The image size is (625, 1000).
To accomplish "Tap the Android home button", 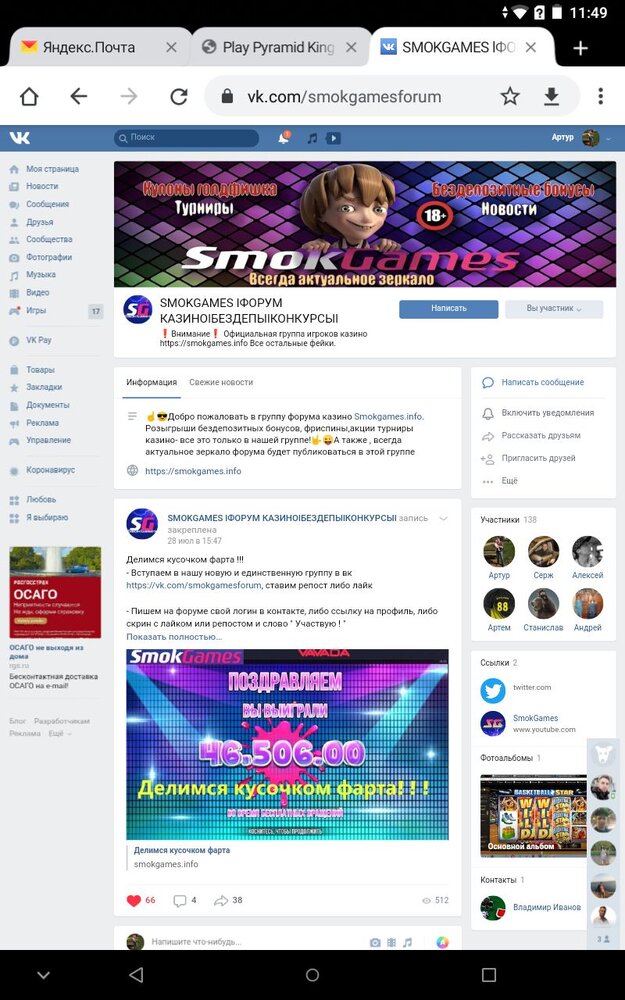I will (312, 974).
